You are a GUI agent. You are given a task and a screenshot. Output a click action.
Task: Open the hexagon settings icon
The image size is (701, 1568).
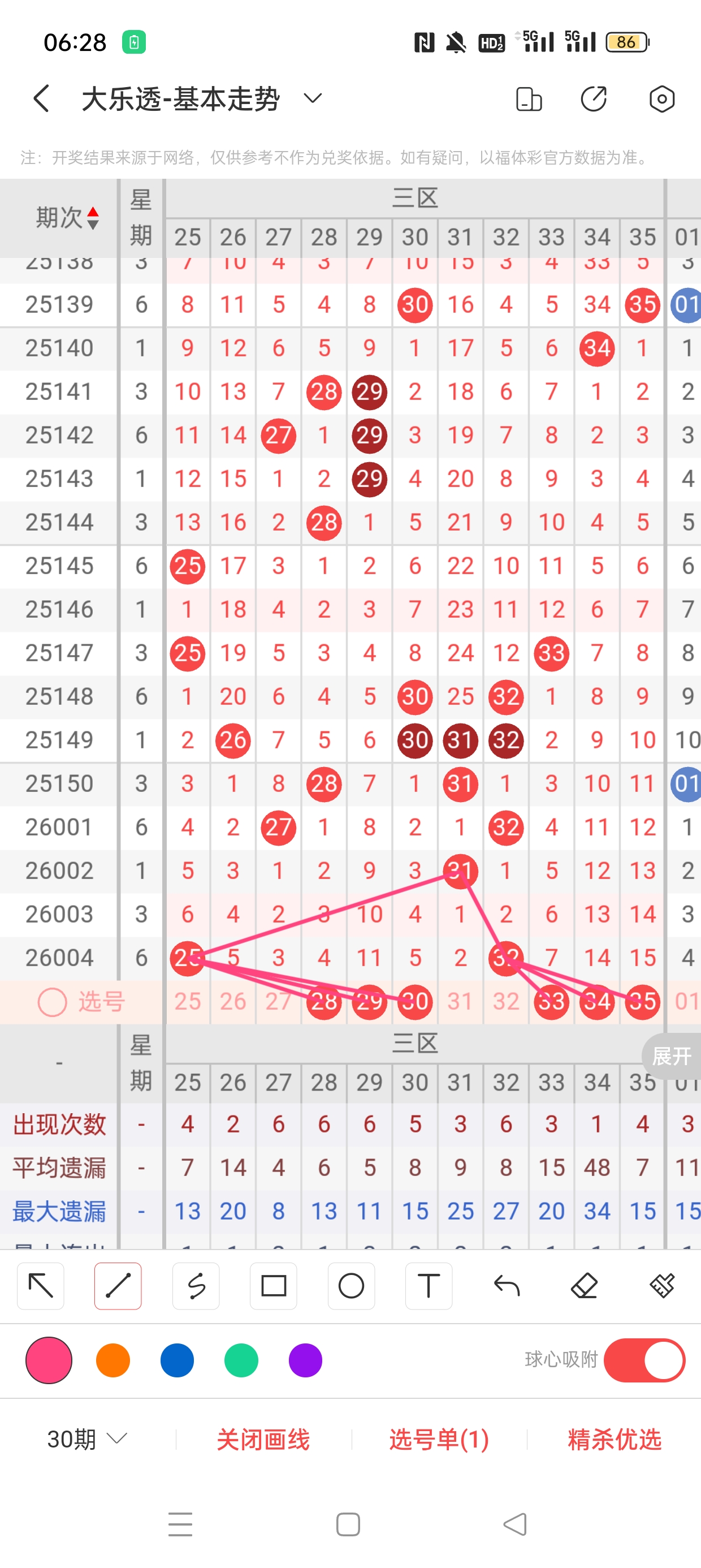coord(661,98)
